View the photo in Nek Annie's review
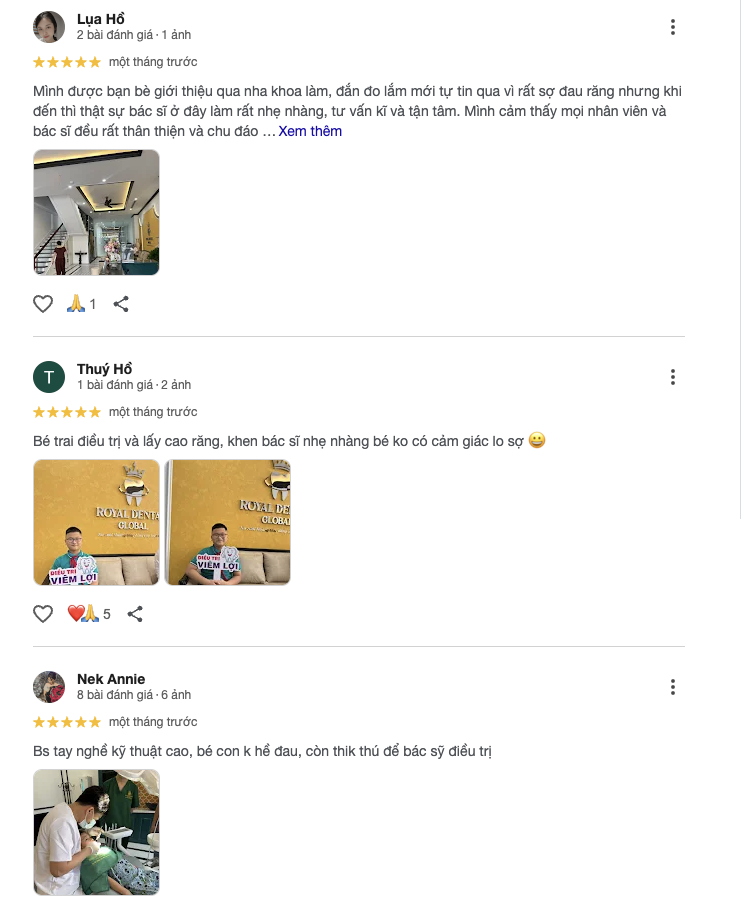The height and width of the screenshot is (900, 743). click(x=96, y=832)
